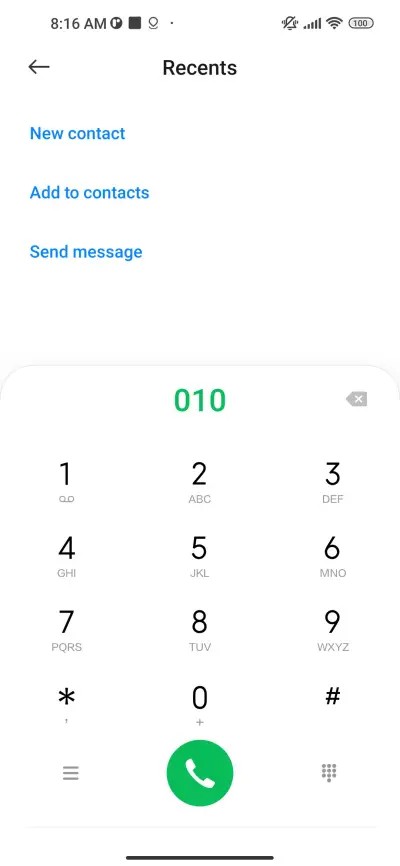Enter digit 8 TUV
The width and height of the screenshot is (400, 866).
point(199,630)
